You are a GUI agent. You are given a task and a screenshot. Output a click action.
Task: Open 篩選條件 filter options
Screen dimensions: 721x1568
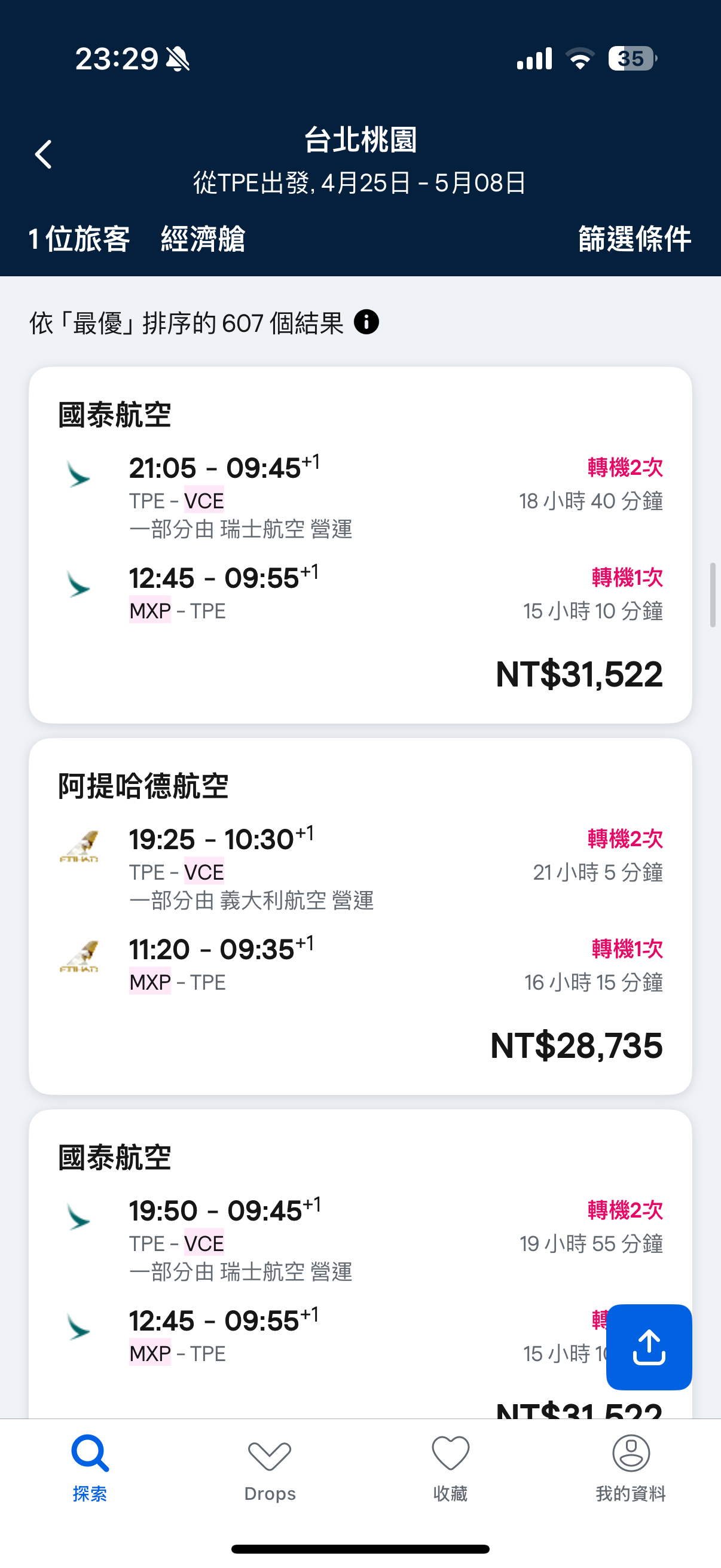click(634, 238)
